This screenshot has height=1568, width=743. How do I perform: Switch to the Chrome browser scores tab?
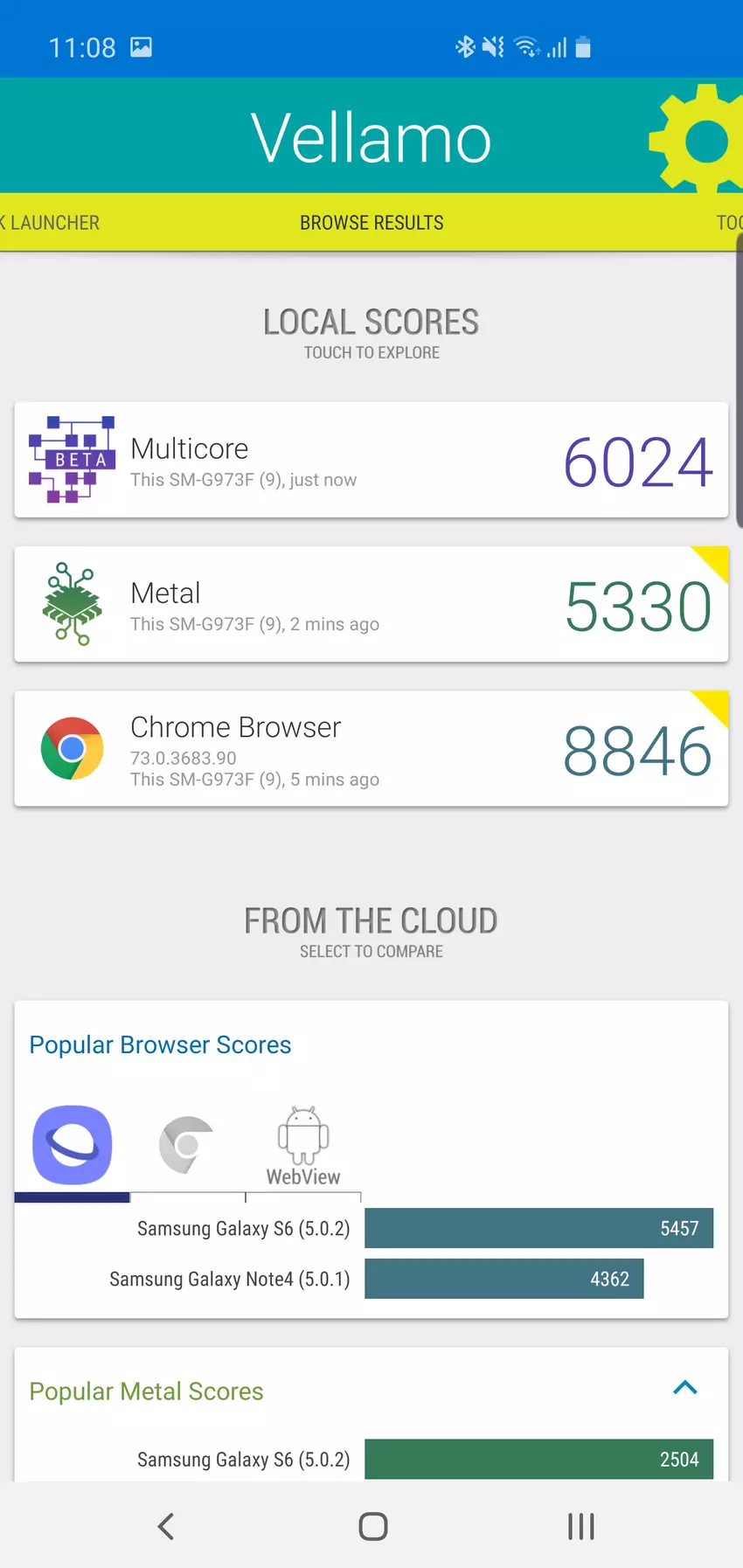(x=187, y=1145)
